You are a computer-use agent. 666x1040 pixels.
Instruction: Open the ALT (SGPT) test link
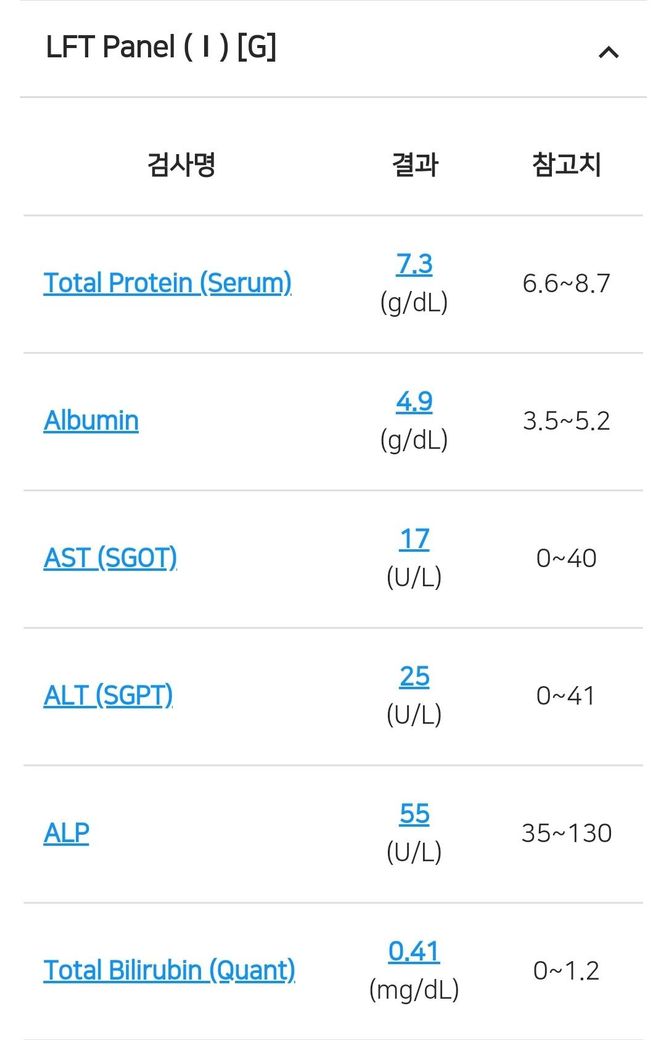[x=108, y=695]
